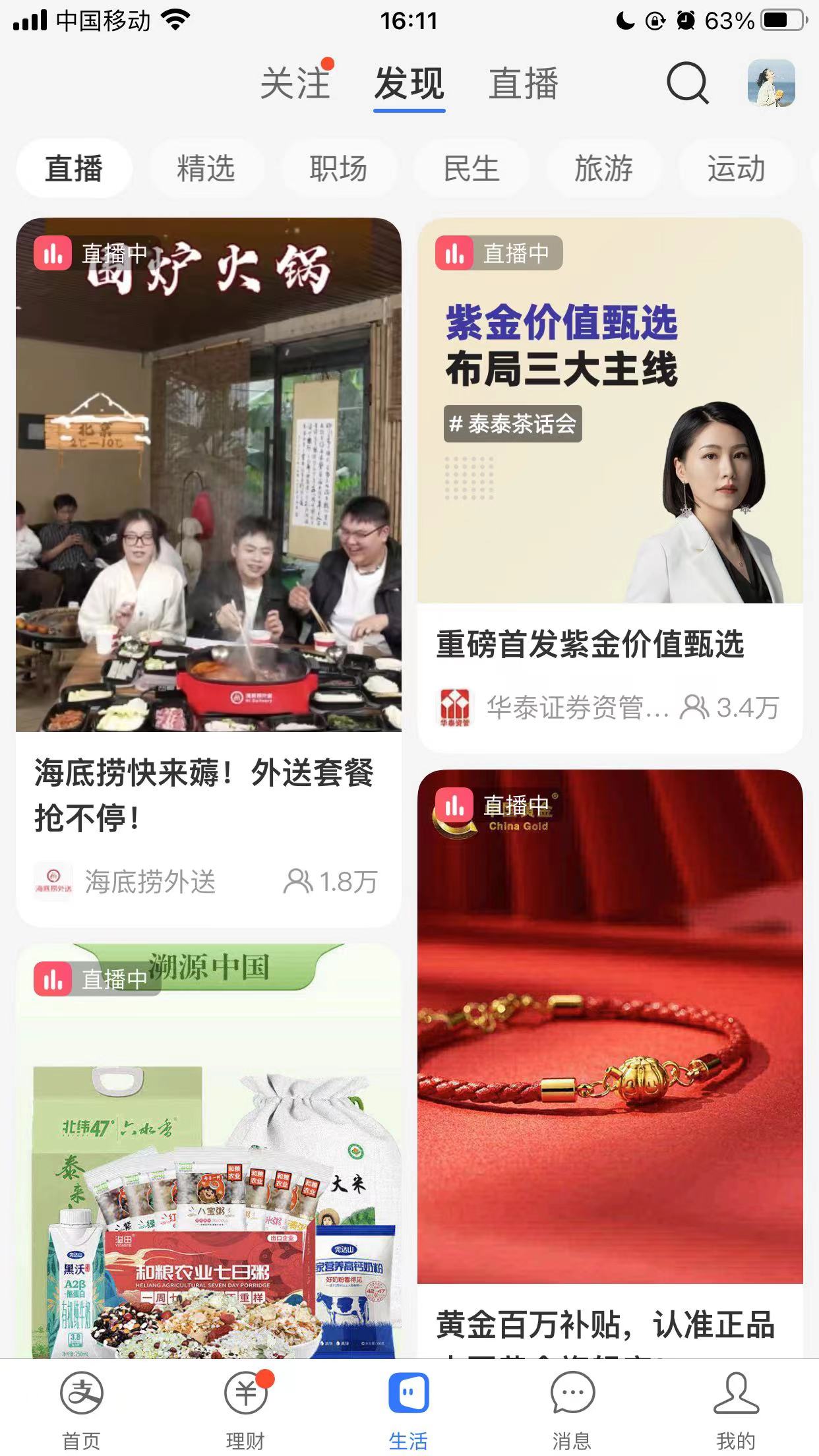
Task: Switch to the 关注 tab
Action: (x=295, y=84)
